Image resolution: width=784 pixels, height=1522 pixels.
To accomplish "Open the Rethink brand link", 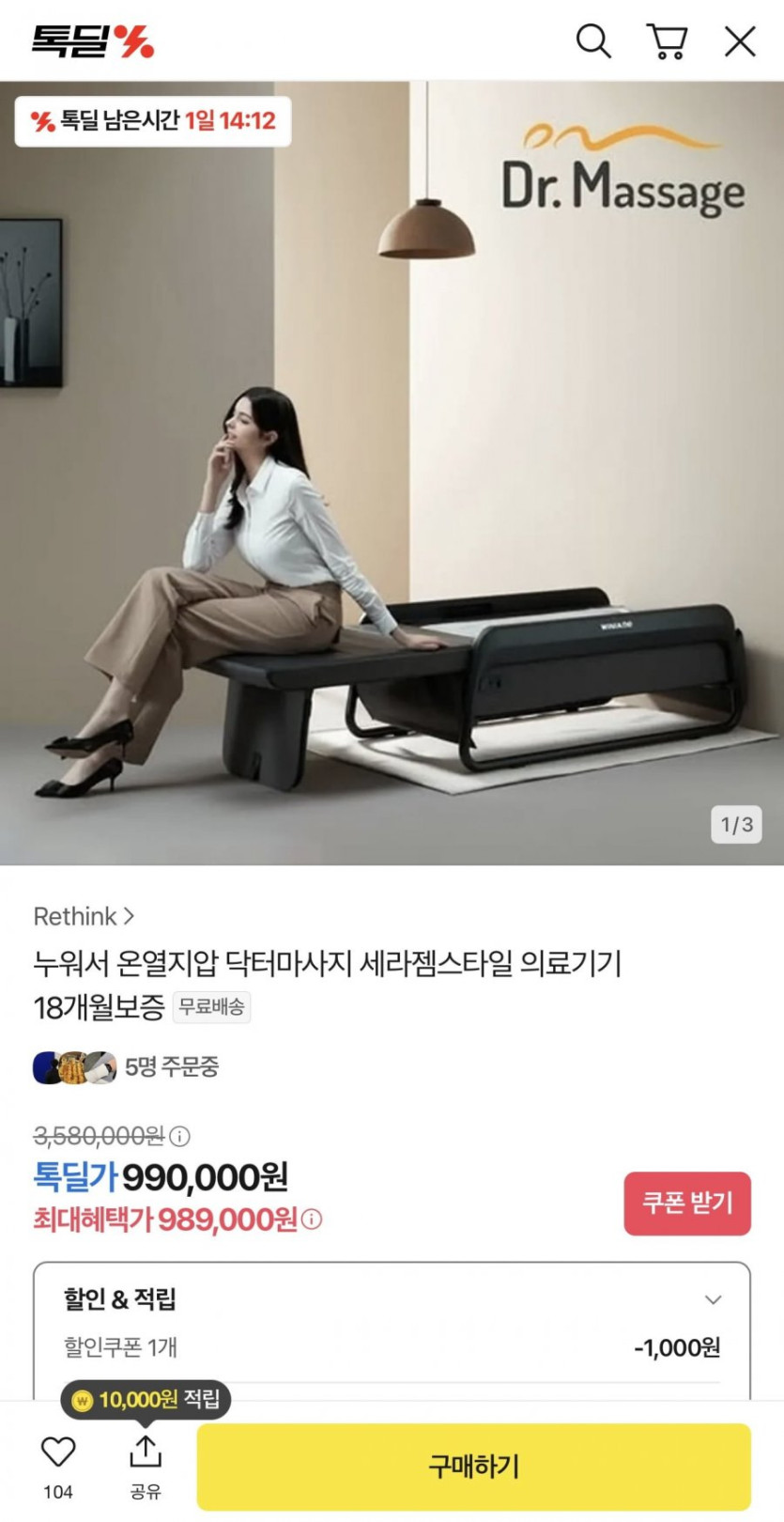I will pyautogui.click(x=84, y=916).
